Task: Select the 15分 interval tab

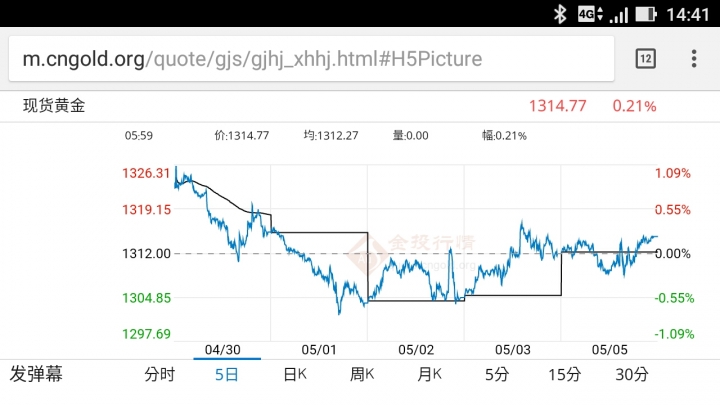Action: click(x=564, y=375)
